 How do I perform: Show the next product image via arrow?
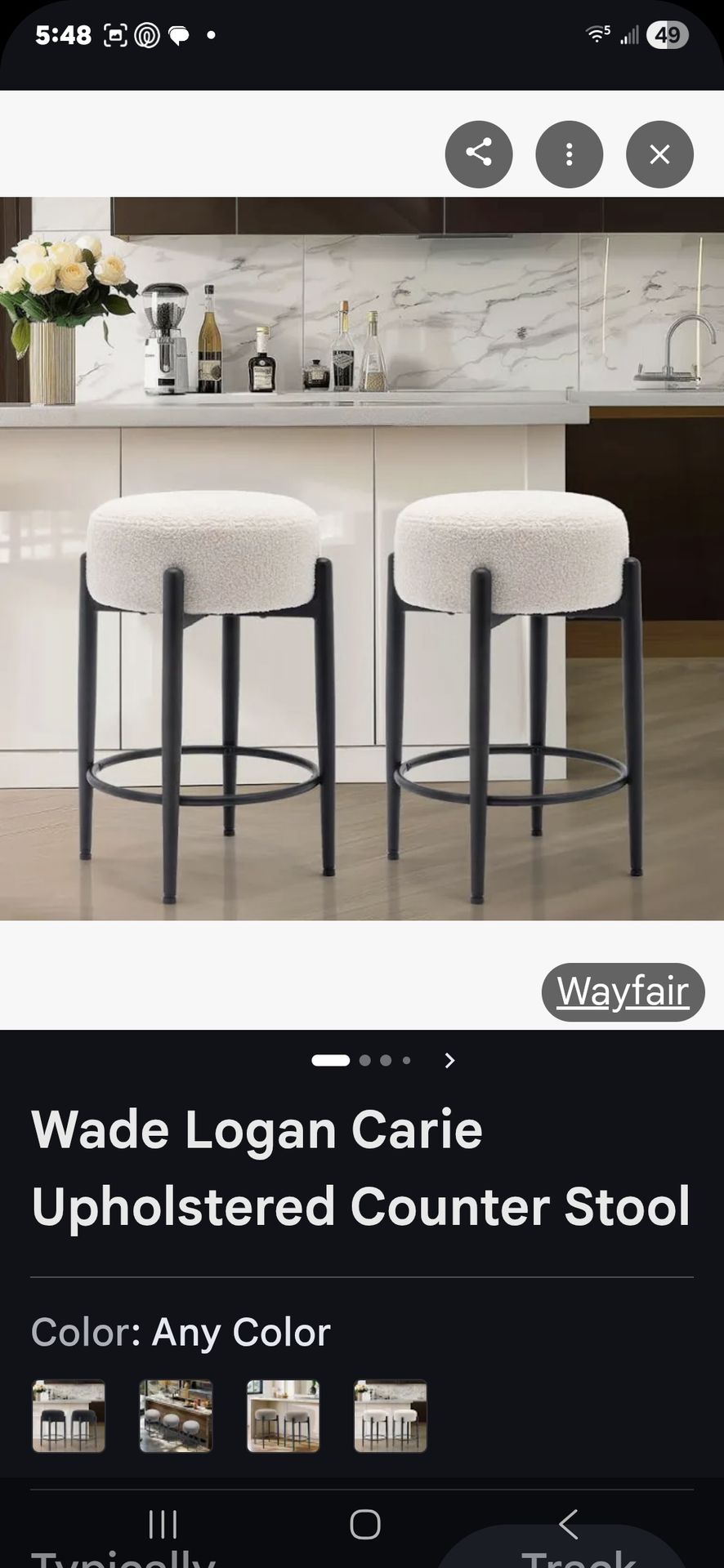(x=449, y=1060)
